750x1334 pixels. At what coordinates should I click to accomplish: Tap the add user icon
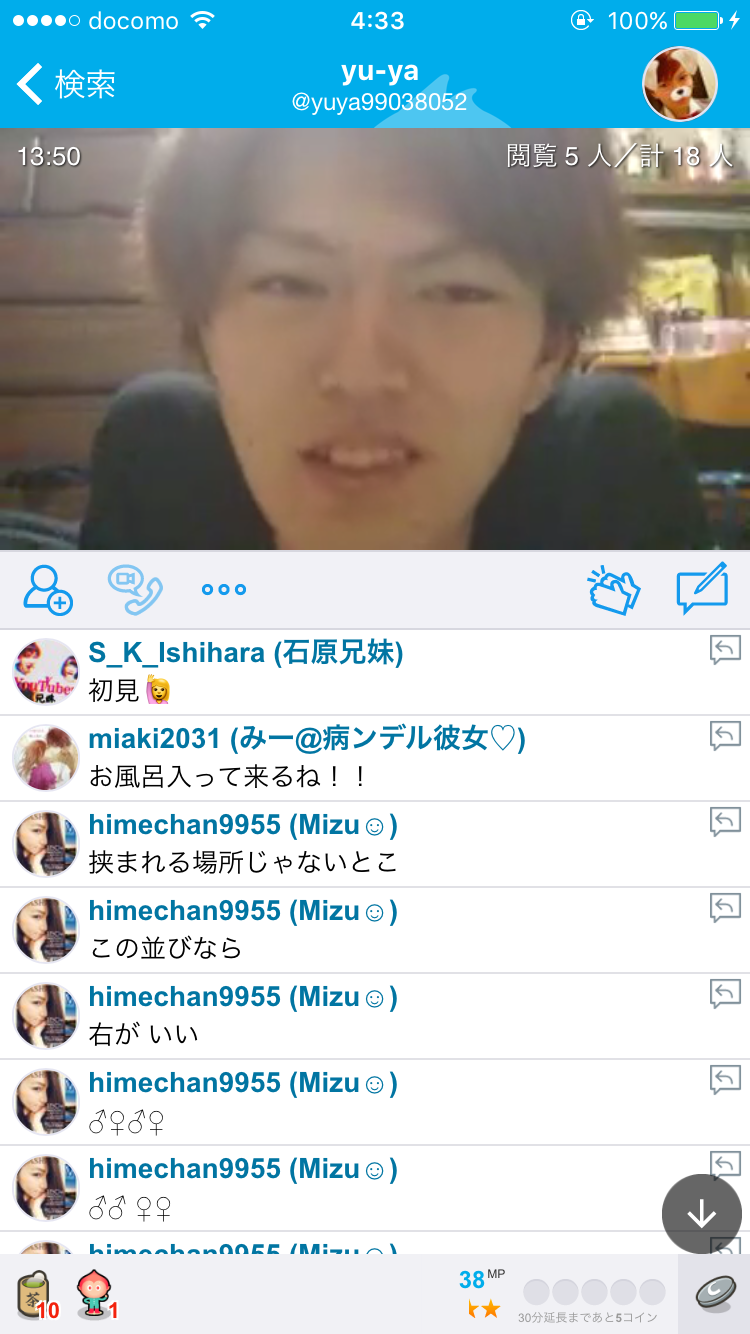click(48, 589)
